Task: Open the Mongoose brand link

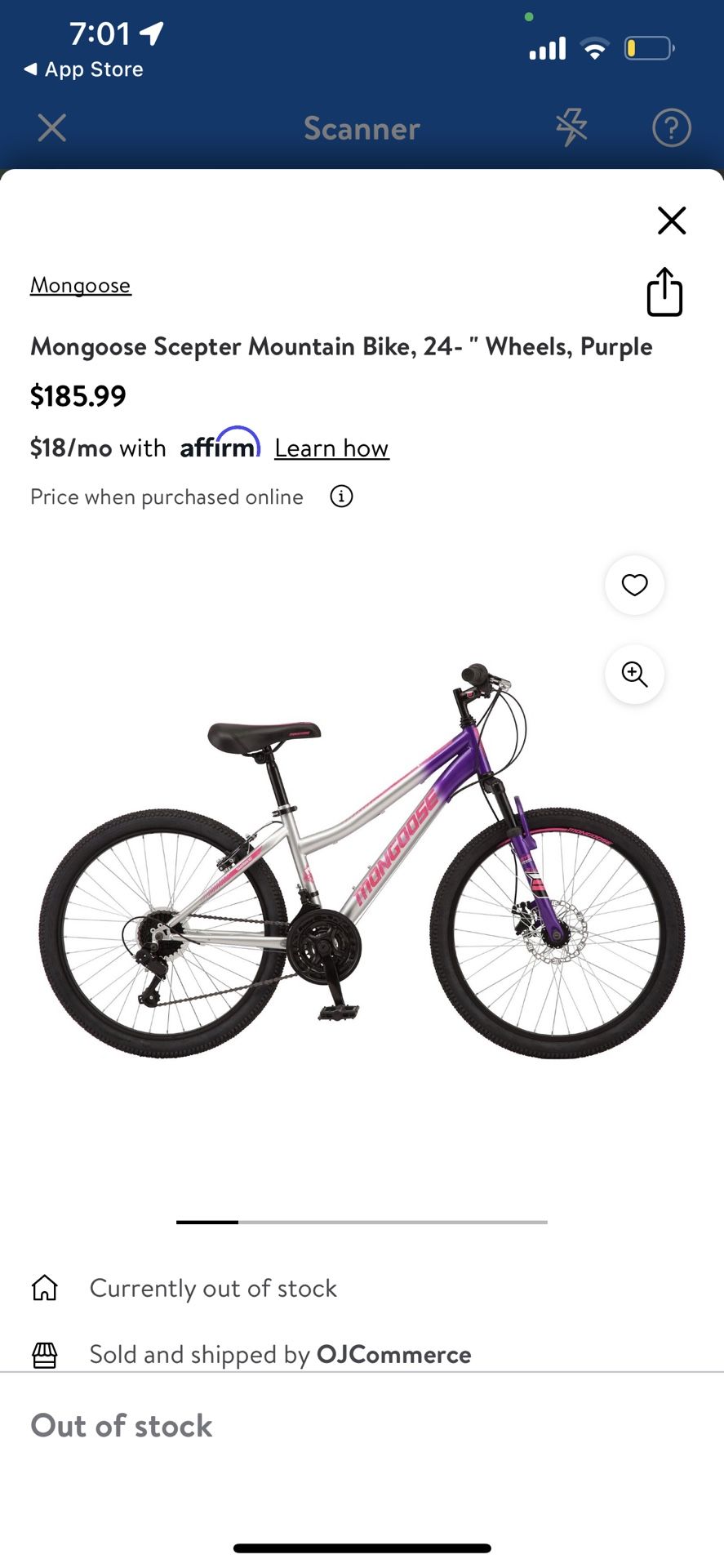Action: pos(81,285)
